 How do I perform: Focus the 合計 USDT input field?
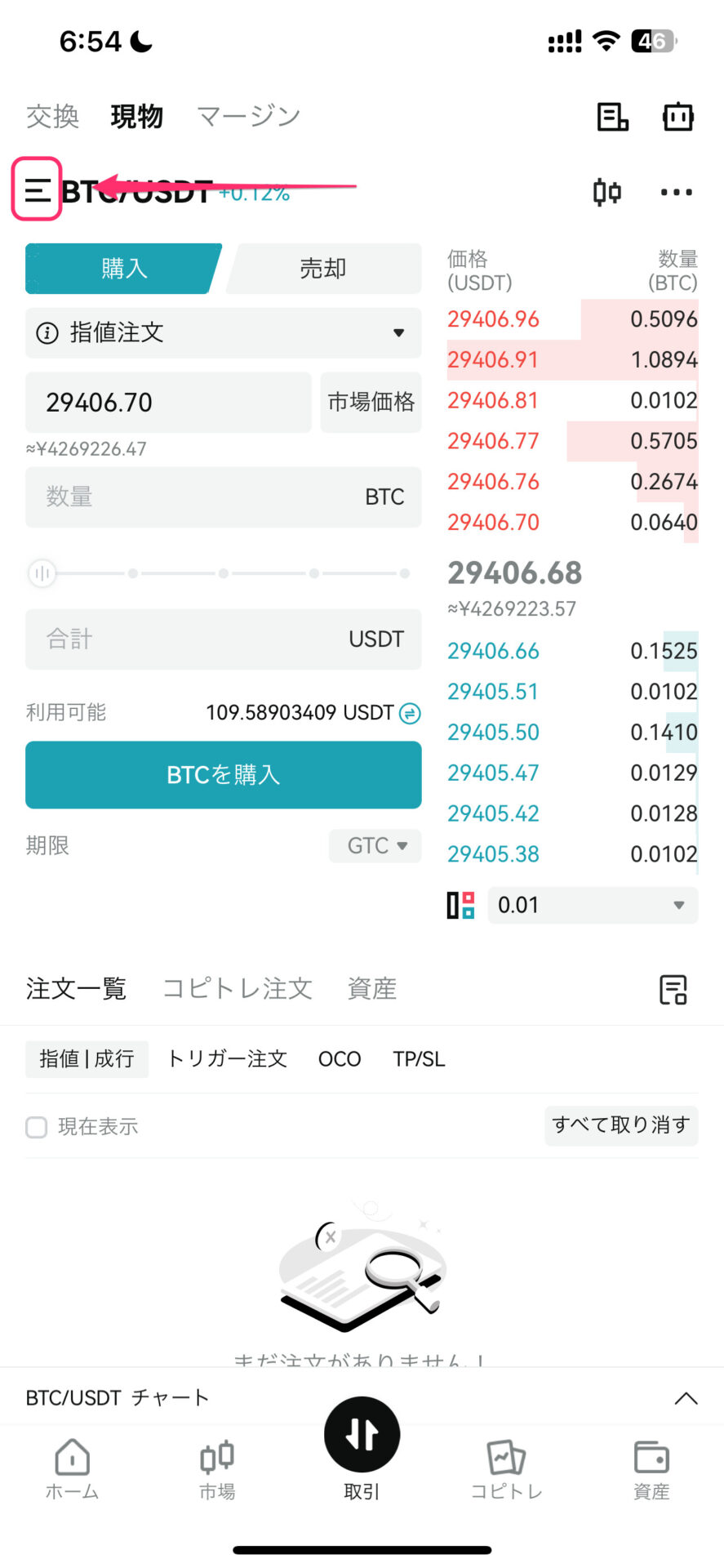pos(224,639)
